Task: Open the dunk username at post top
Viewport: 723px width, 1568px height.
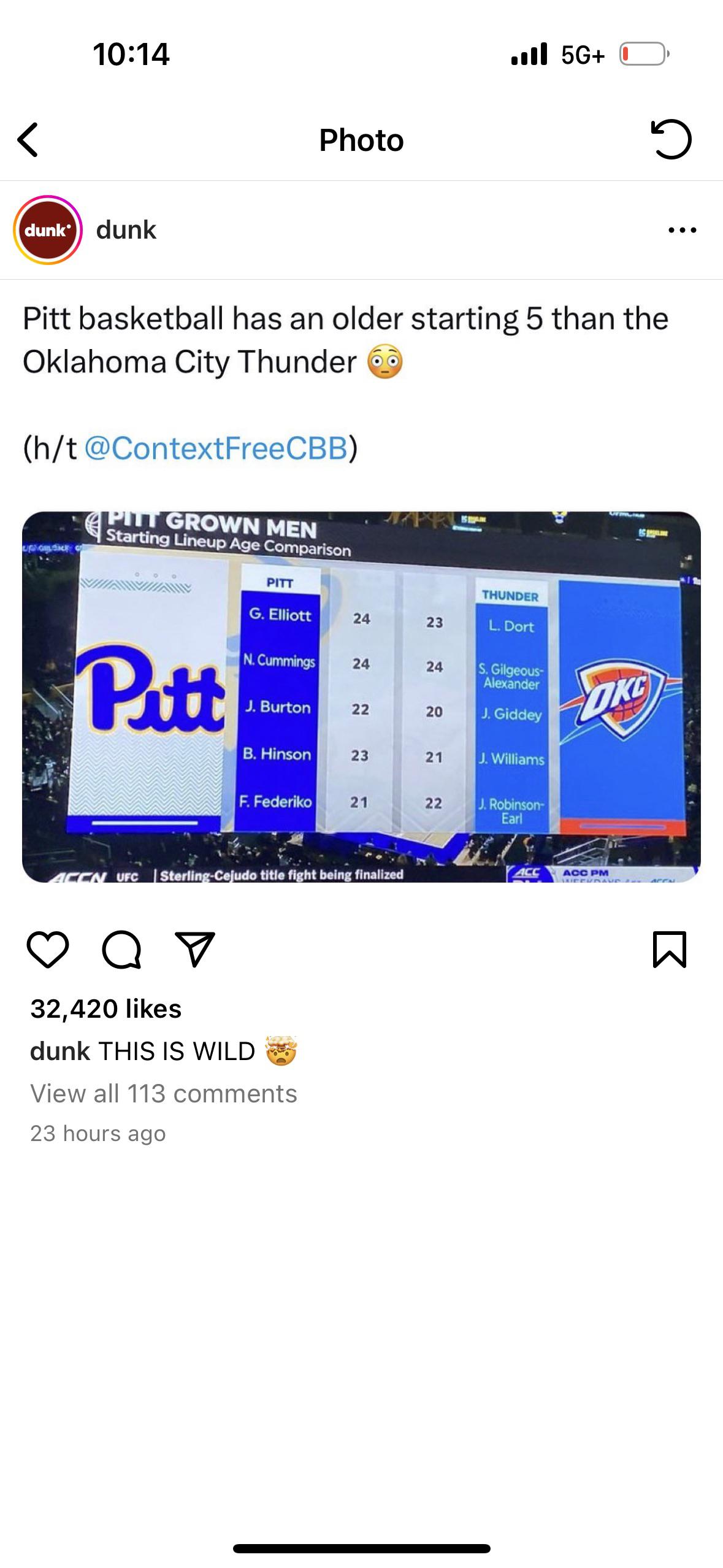Action: pyautogui.click(x=126, y=230)
